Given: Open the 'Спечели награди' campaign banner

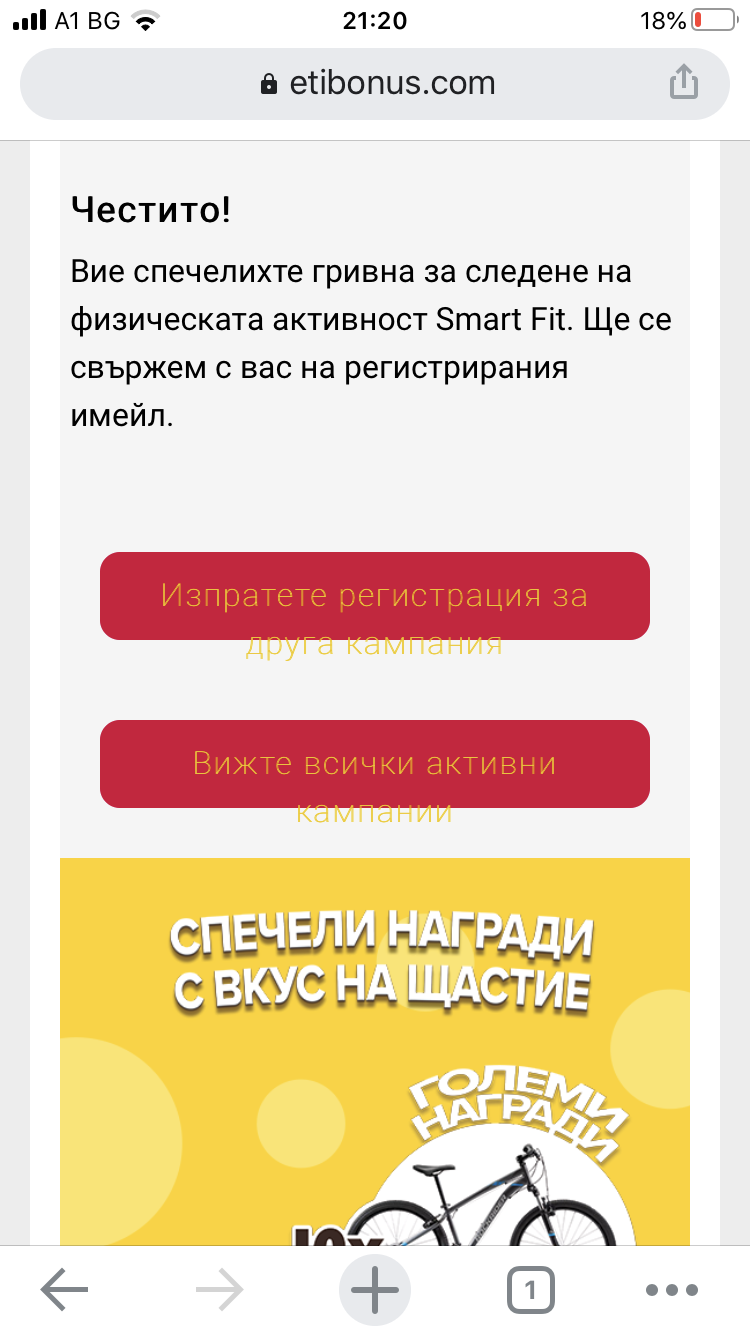Looking at the screenshot, I should 375,1051.
